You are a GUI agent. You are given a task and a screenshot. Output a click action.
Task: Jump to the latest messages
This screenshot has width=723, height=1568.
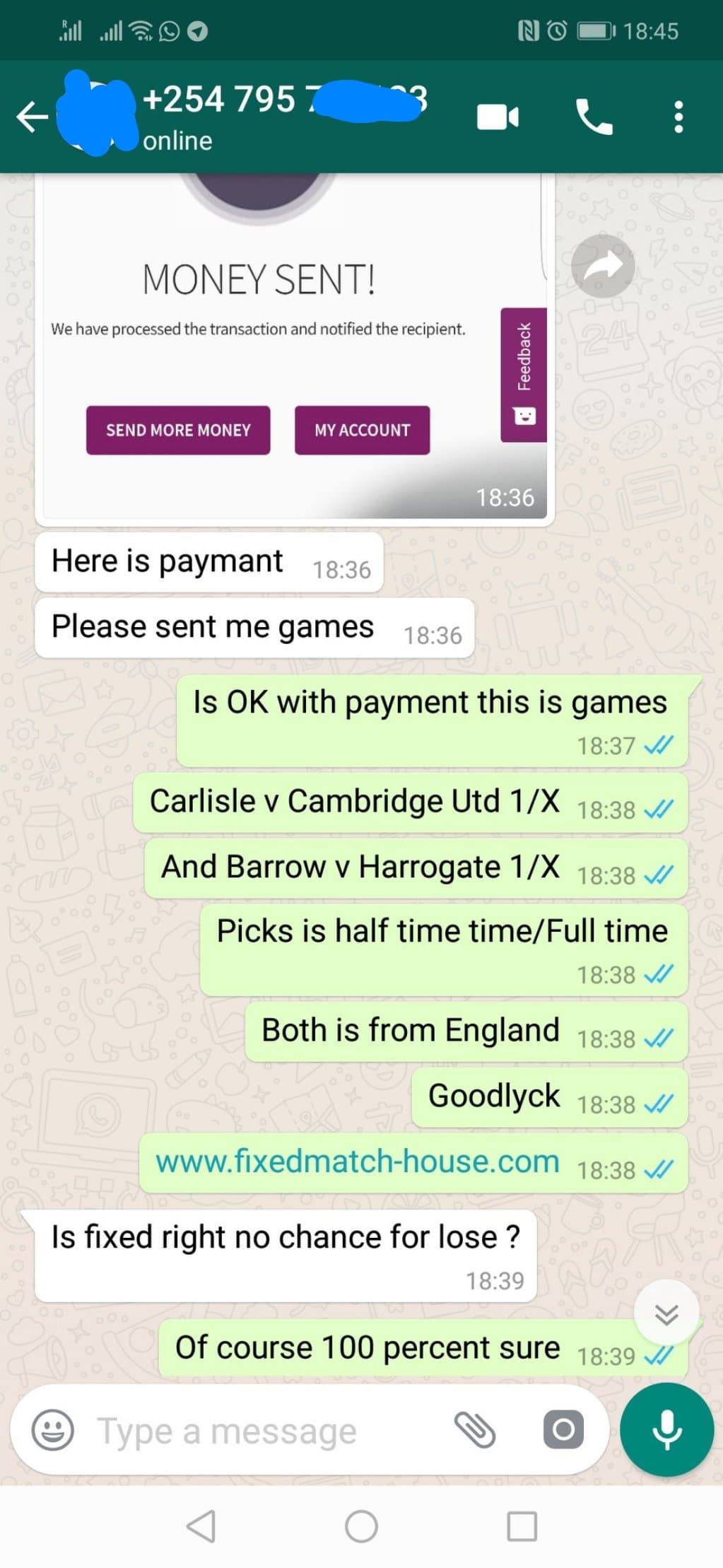point(666,1314)
